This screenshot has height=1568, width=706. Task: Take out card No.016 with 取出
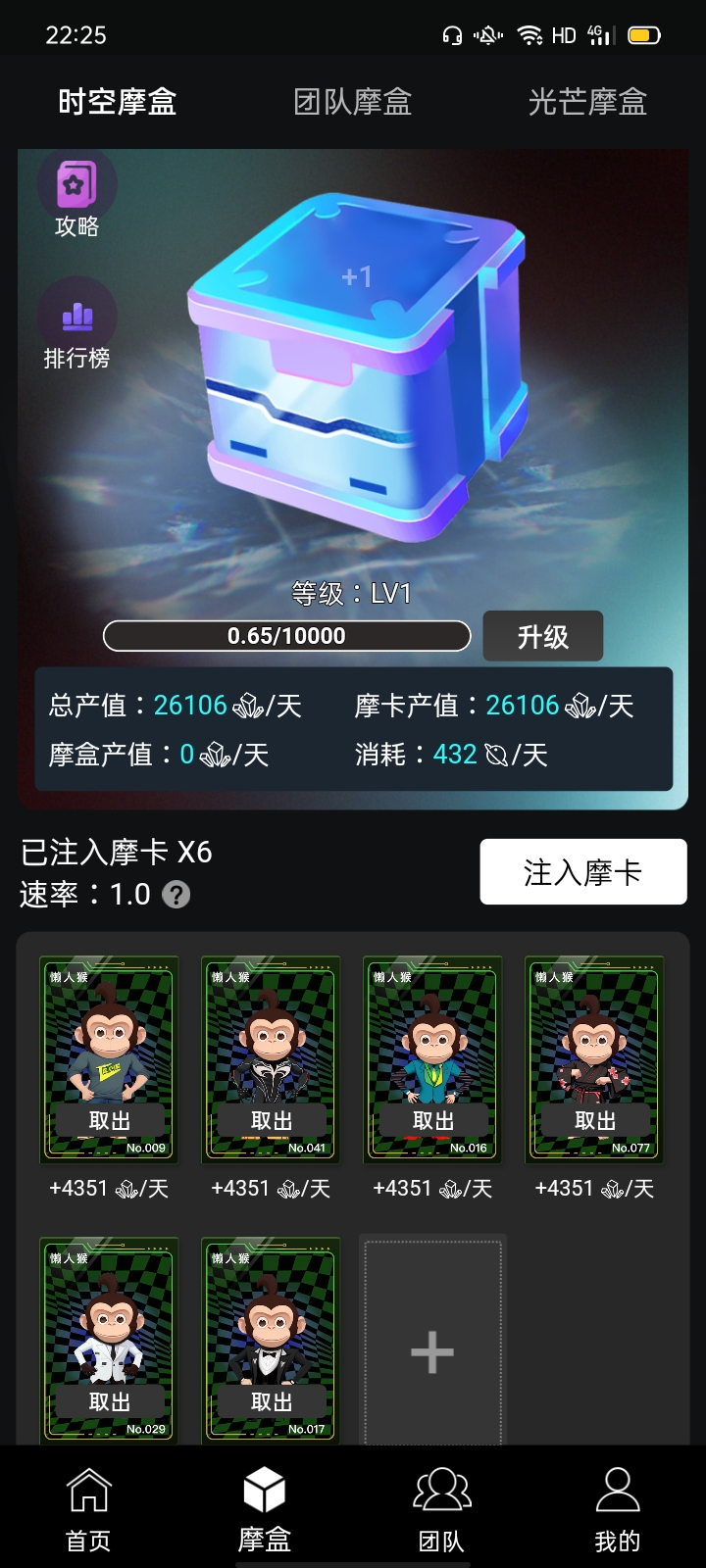point(432,1120)
